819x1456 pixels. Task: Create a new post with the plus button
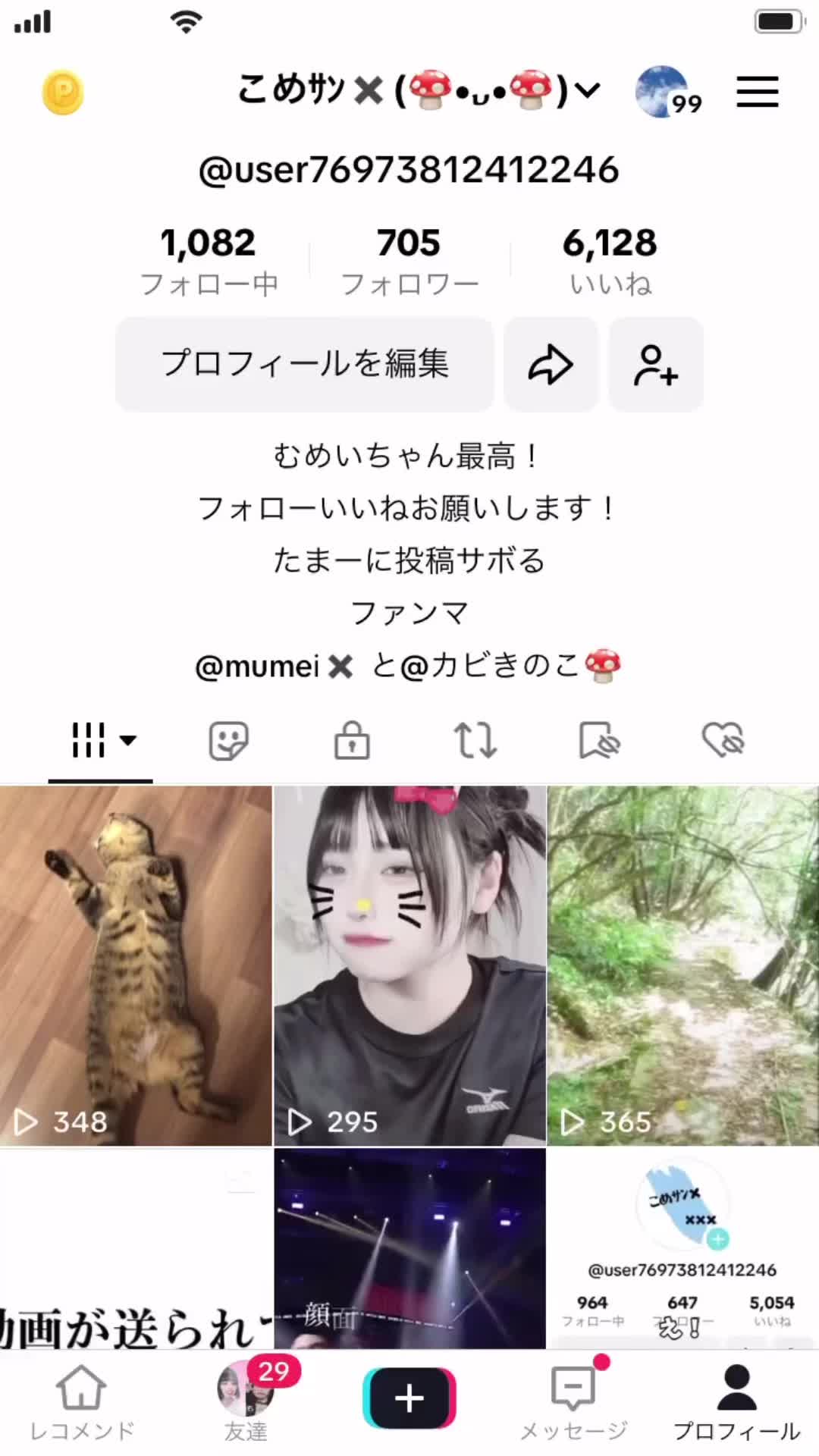(409, 1398)
